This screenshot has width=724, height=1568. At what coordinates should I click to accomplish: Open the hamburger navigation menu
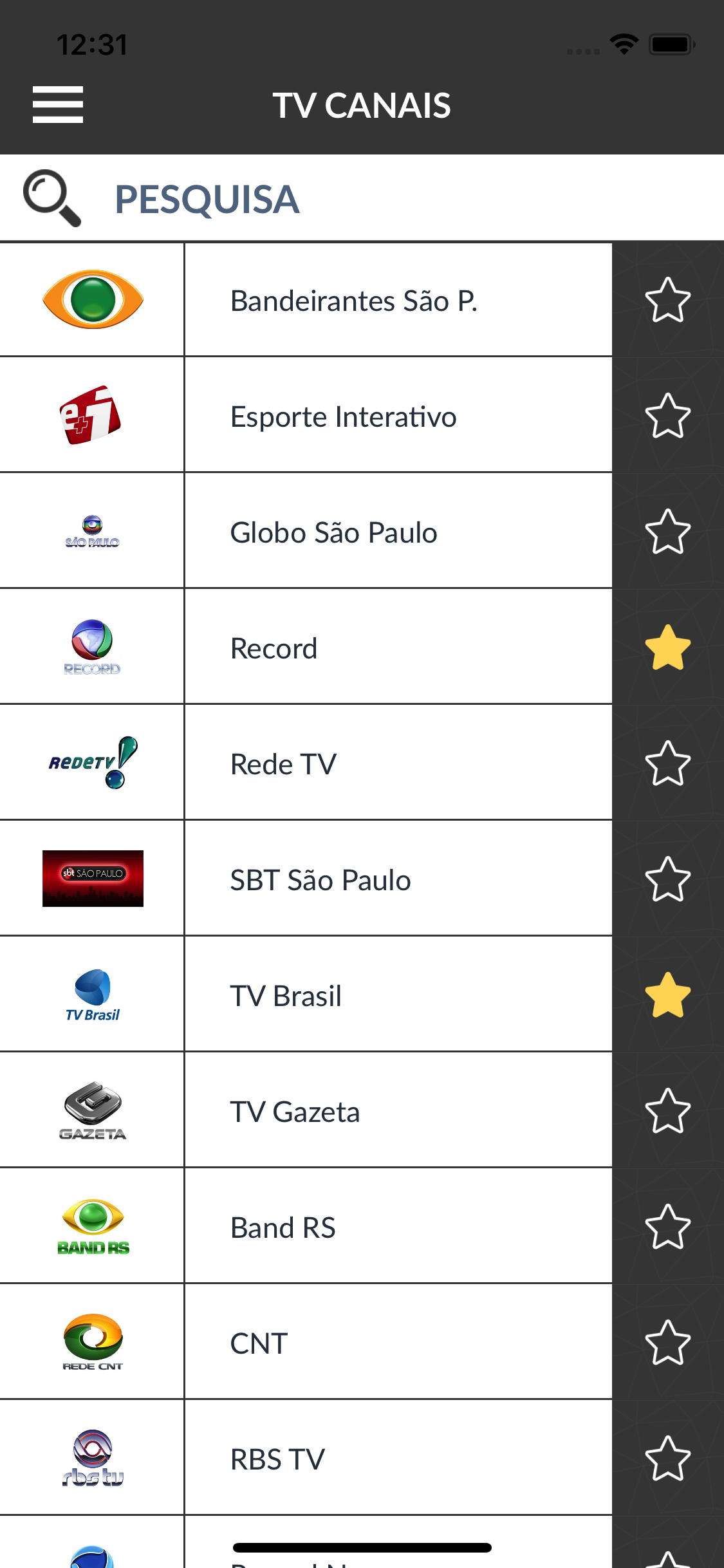[x=57, y=104]
